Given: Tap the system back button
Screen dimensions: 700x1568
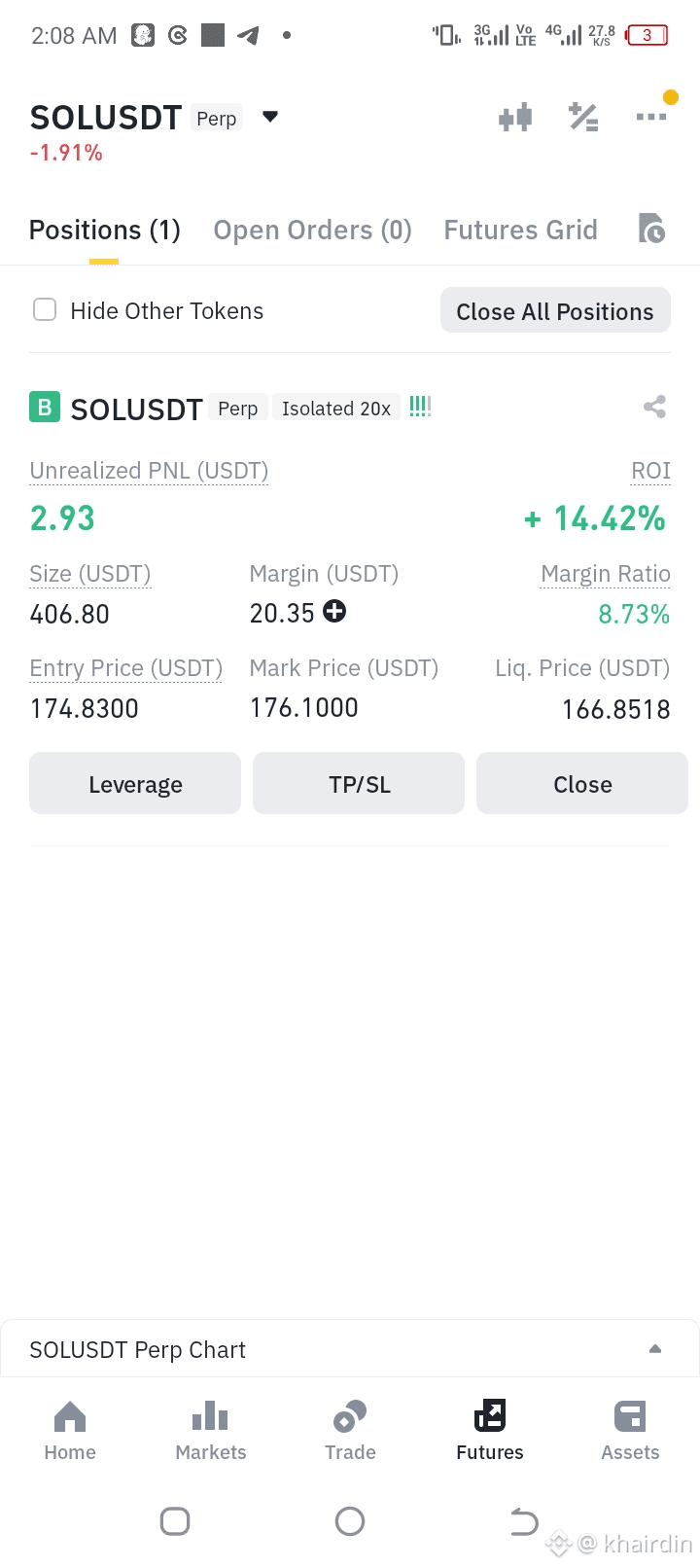Looking at the screenshot, I should click(x=524, y=1520).
